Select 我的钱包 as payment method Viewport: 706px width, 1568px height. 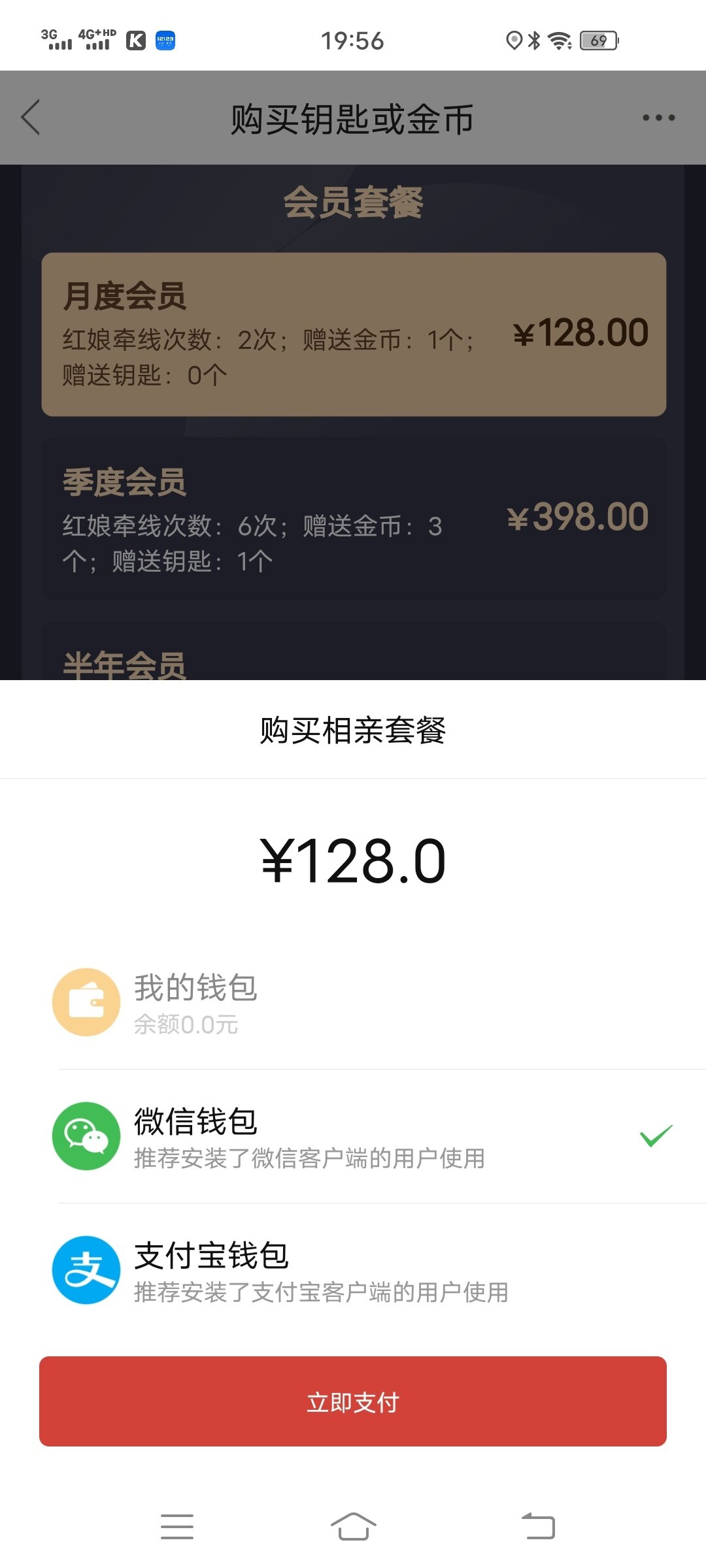pyautogui.click(x=353, y=1002)
